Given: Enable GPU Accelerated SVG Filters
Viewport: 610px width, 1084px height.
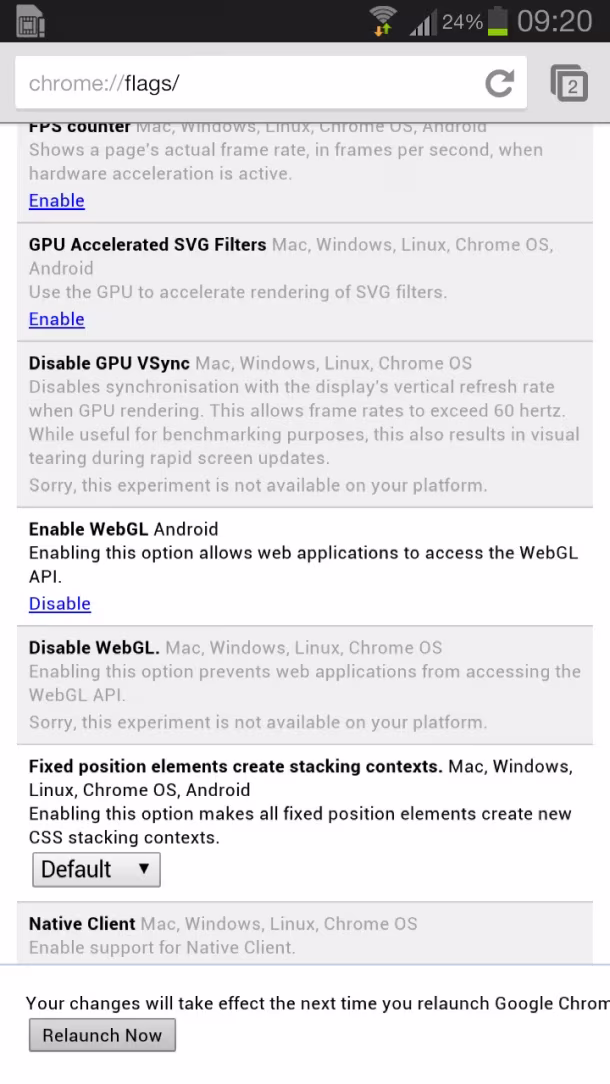Looking at the screenshot, I should coord(57,319).
